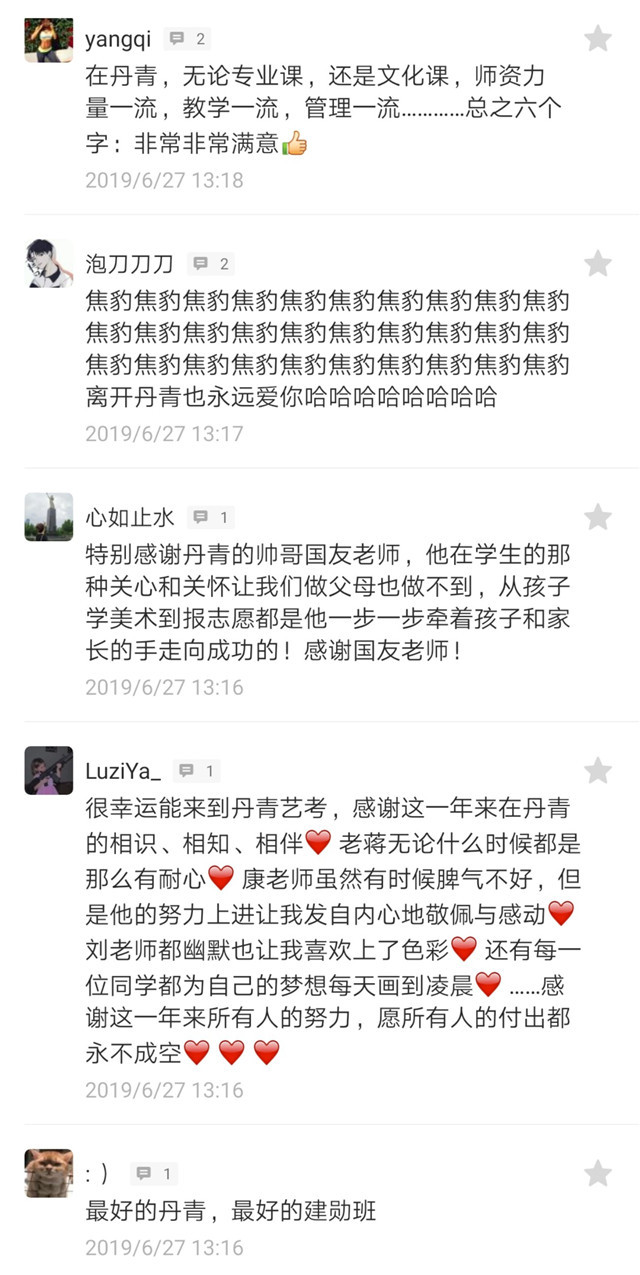This screenshot has height=1275, width=640.
Task: Star the comment by user ": )"
Action: coord(598,1173)
